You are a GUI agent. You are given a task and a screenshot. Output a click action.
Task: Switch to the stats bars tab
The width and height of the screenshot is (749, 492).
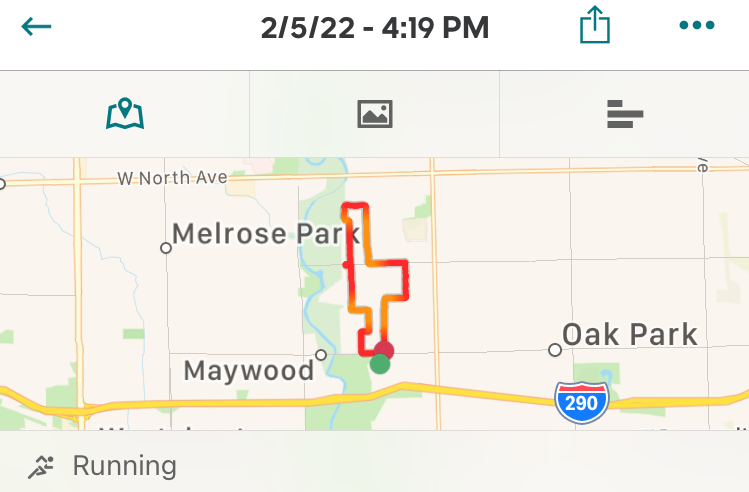(x=624, y=115)
